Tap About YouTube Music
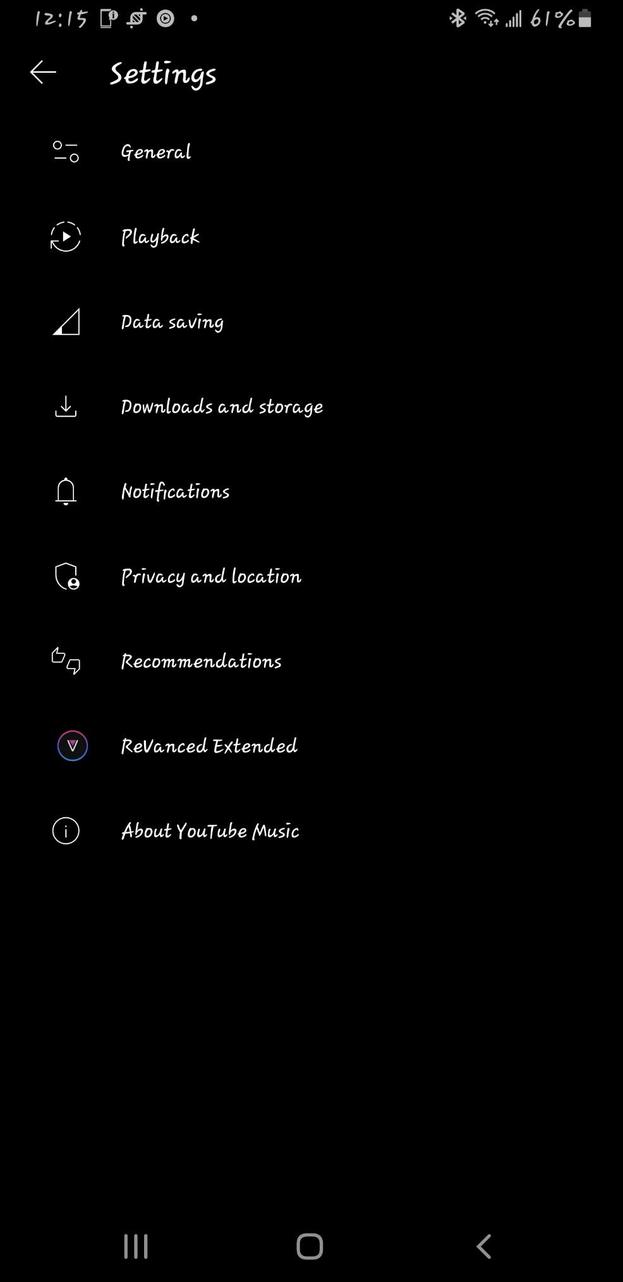623x1282 pixels. 209,831
